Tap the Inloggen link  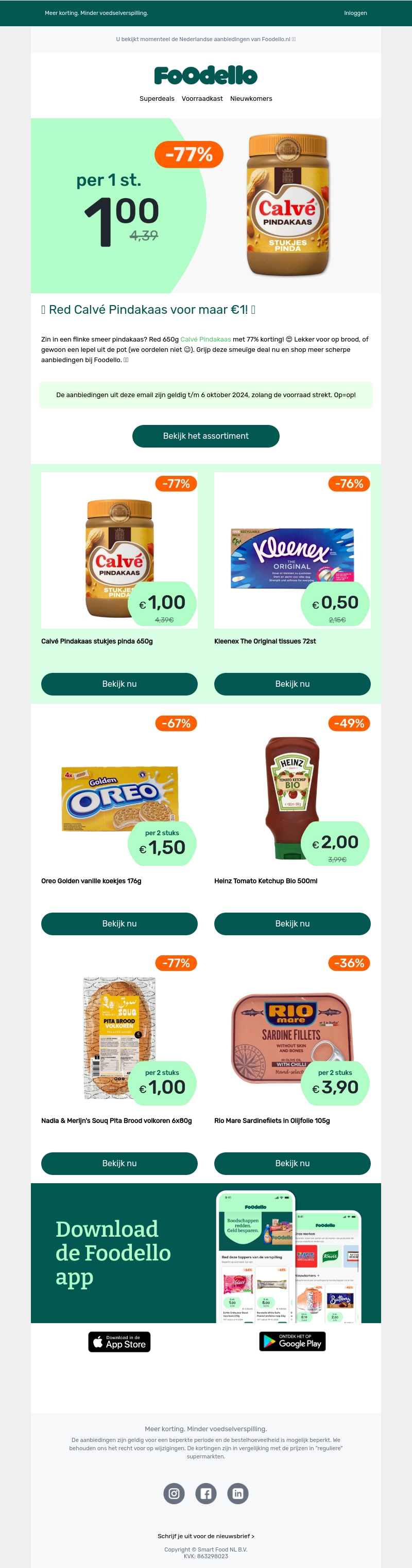(355, 13)
